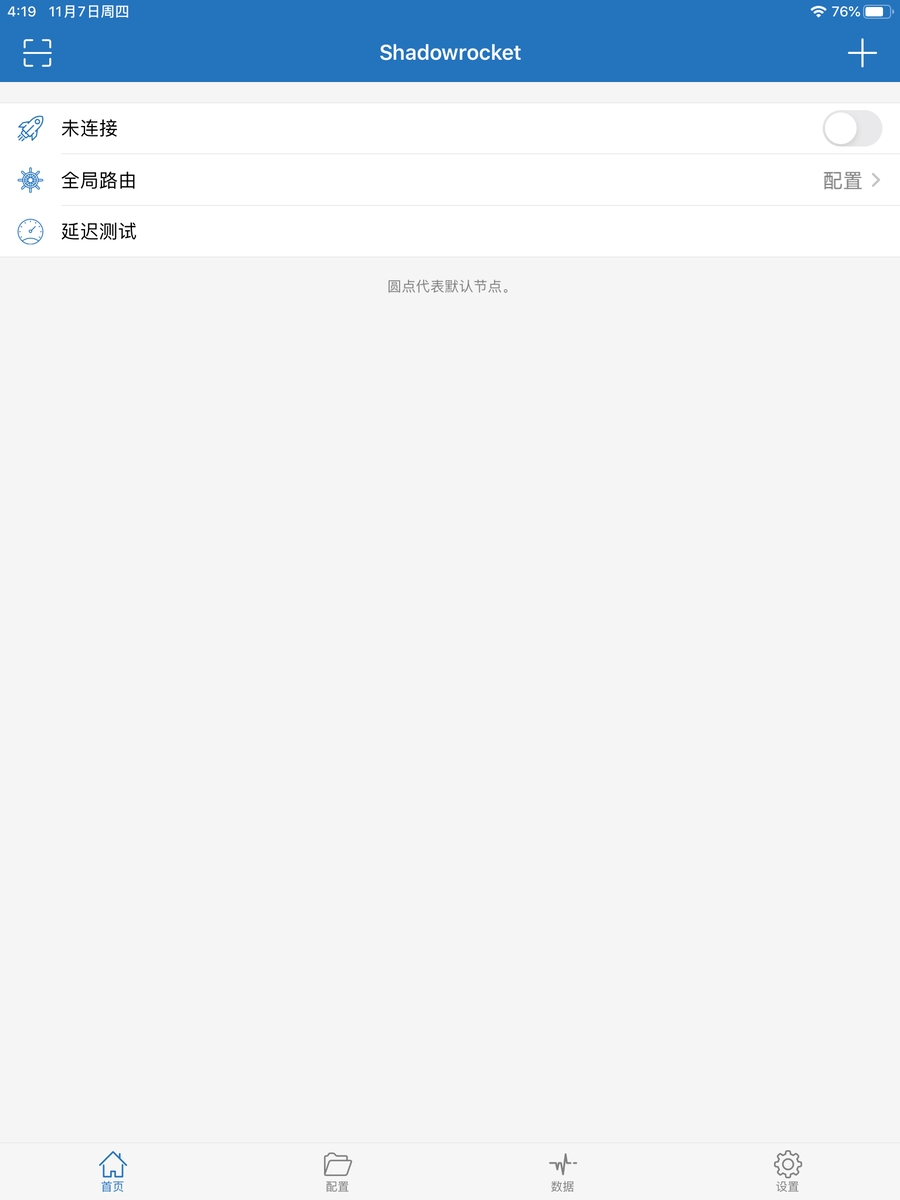Select the home icon in the bottom bar
900x1200 pixels.
pos(112,1164)
